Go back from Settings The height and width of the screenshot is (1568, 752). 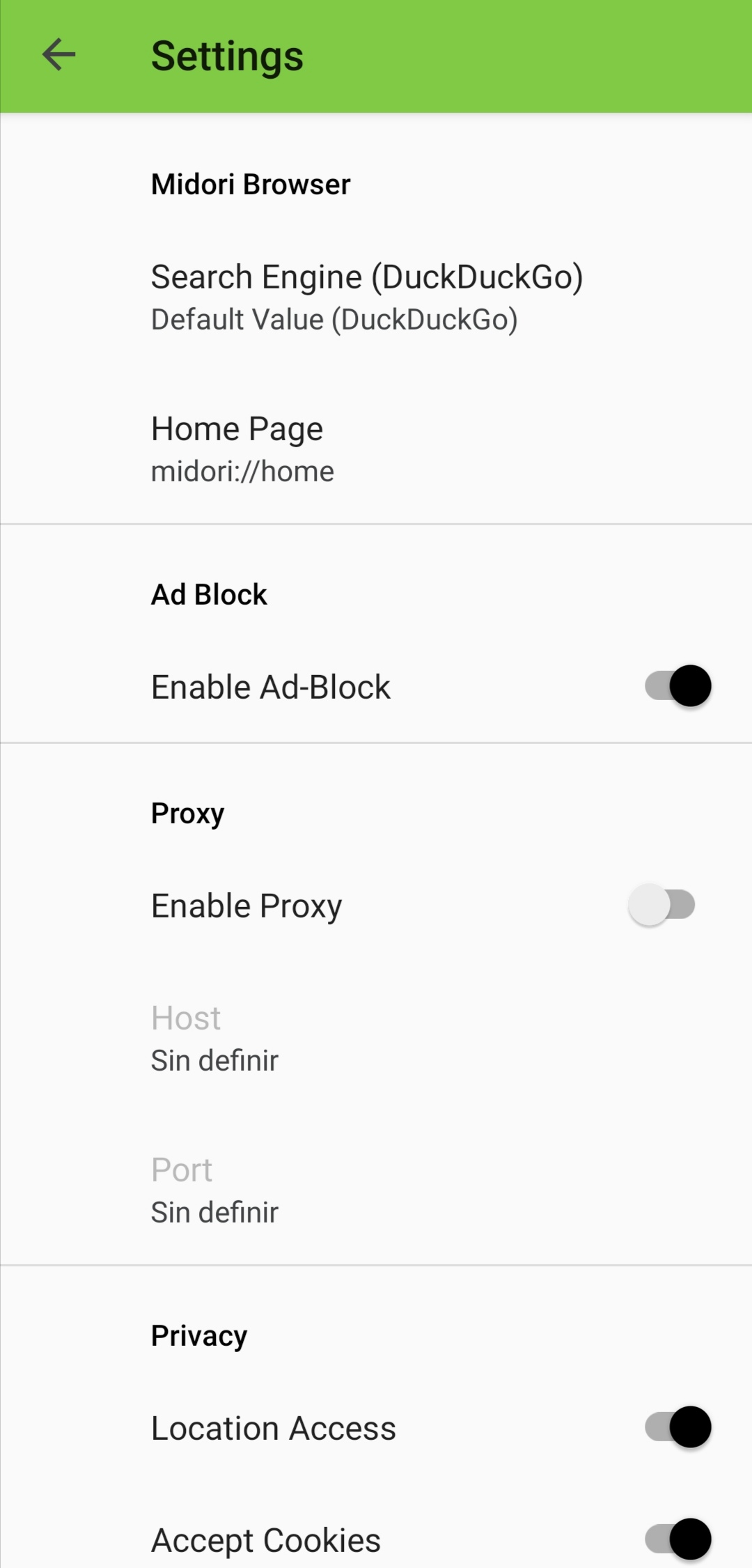[59, 55]
